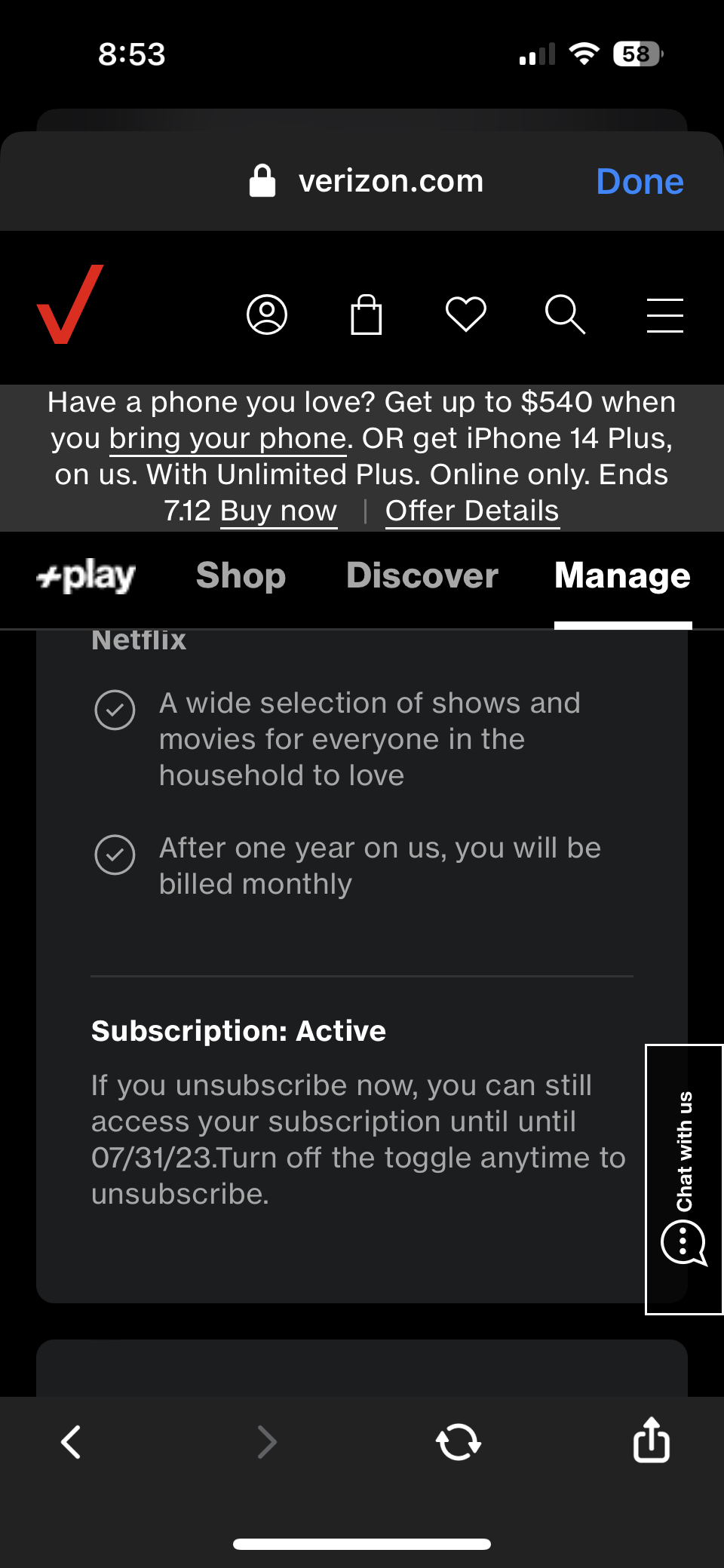Go back to the previous page
The height and width of the screenshot is (1568, 724).
tap(71, 1442)
